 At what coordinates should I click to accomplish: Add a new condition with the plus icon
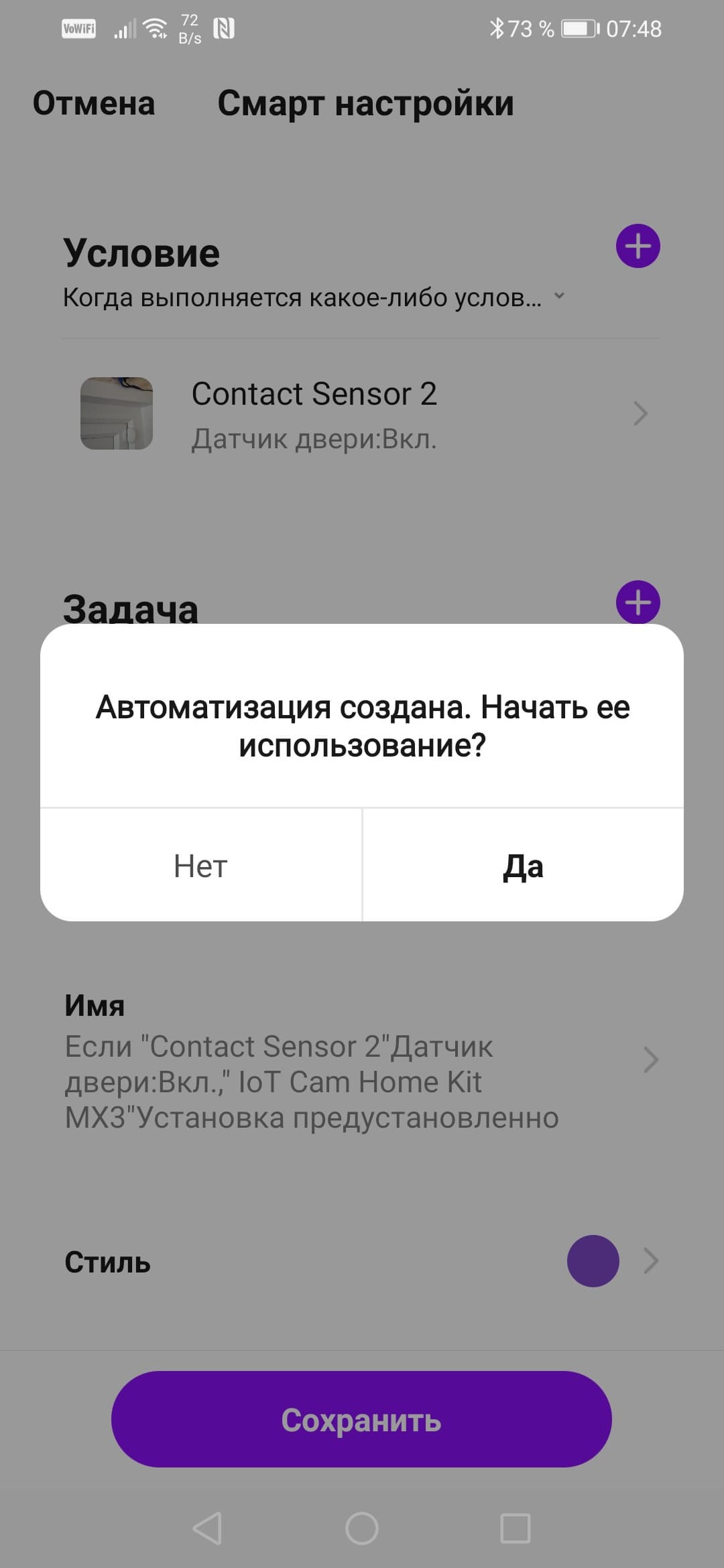[638, 246]
